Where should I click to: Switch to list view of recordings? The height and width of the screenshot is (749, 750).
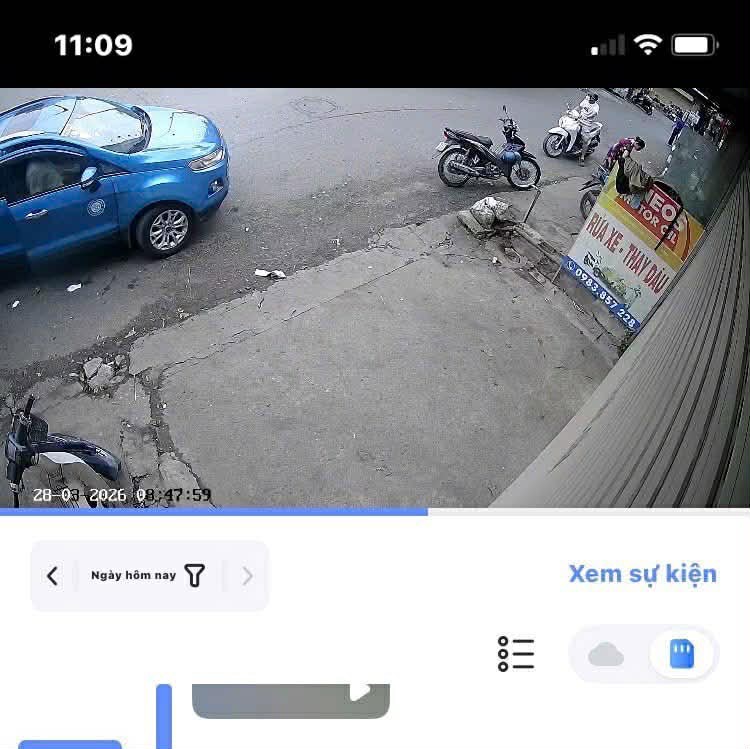516,654
